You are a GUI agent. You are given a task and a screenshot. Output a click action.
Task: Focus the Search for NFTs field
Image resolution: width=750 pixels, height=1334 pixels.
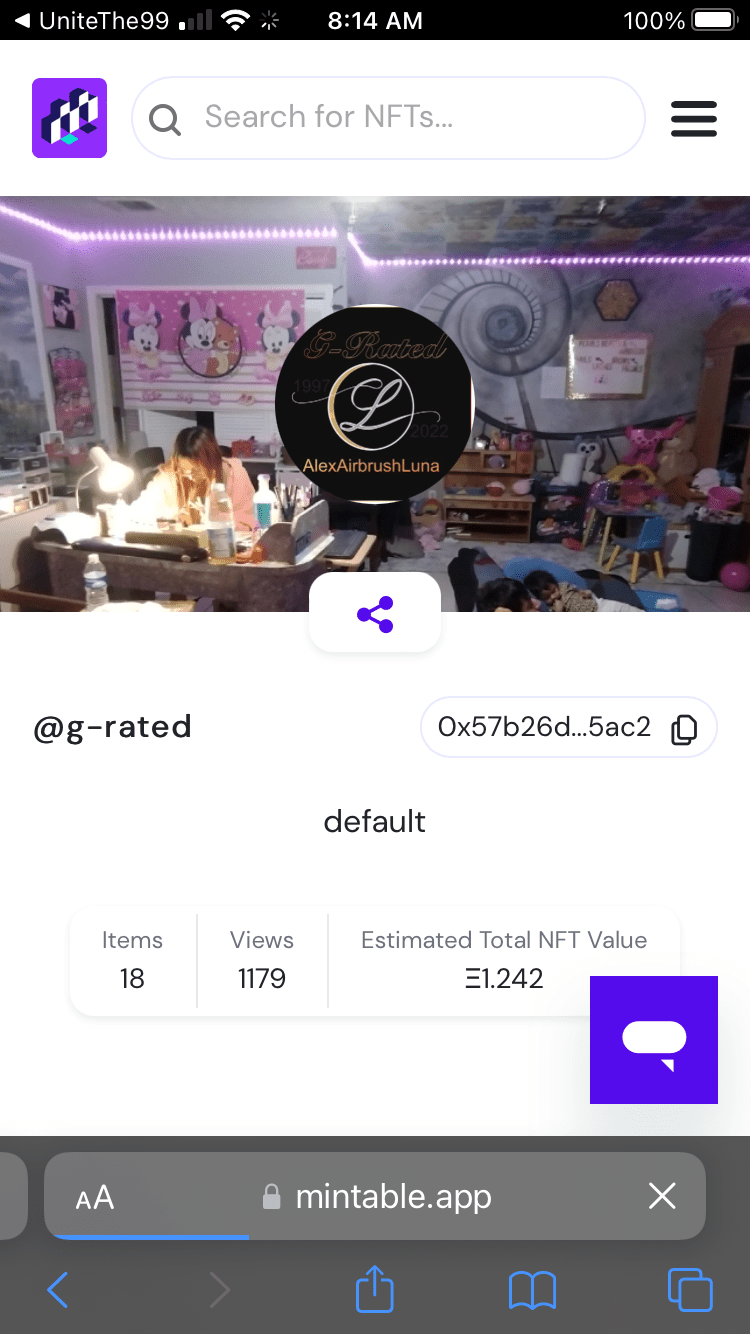(400, 118)
